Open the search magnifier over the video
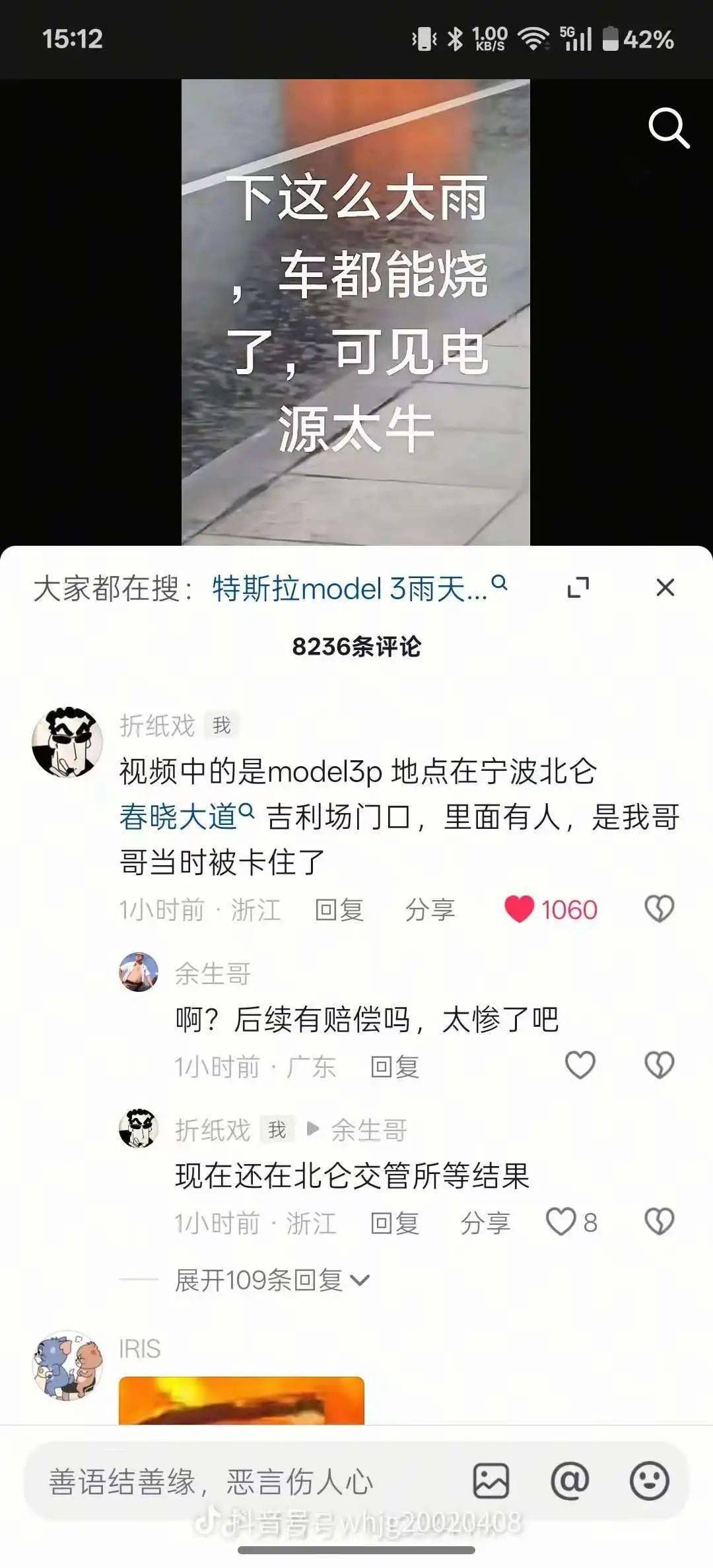Screen dimensions: 713x1568 pos(668,128)
